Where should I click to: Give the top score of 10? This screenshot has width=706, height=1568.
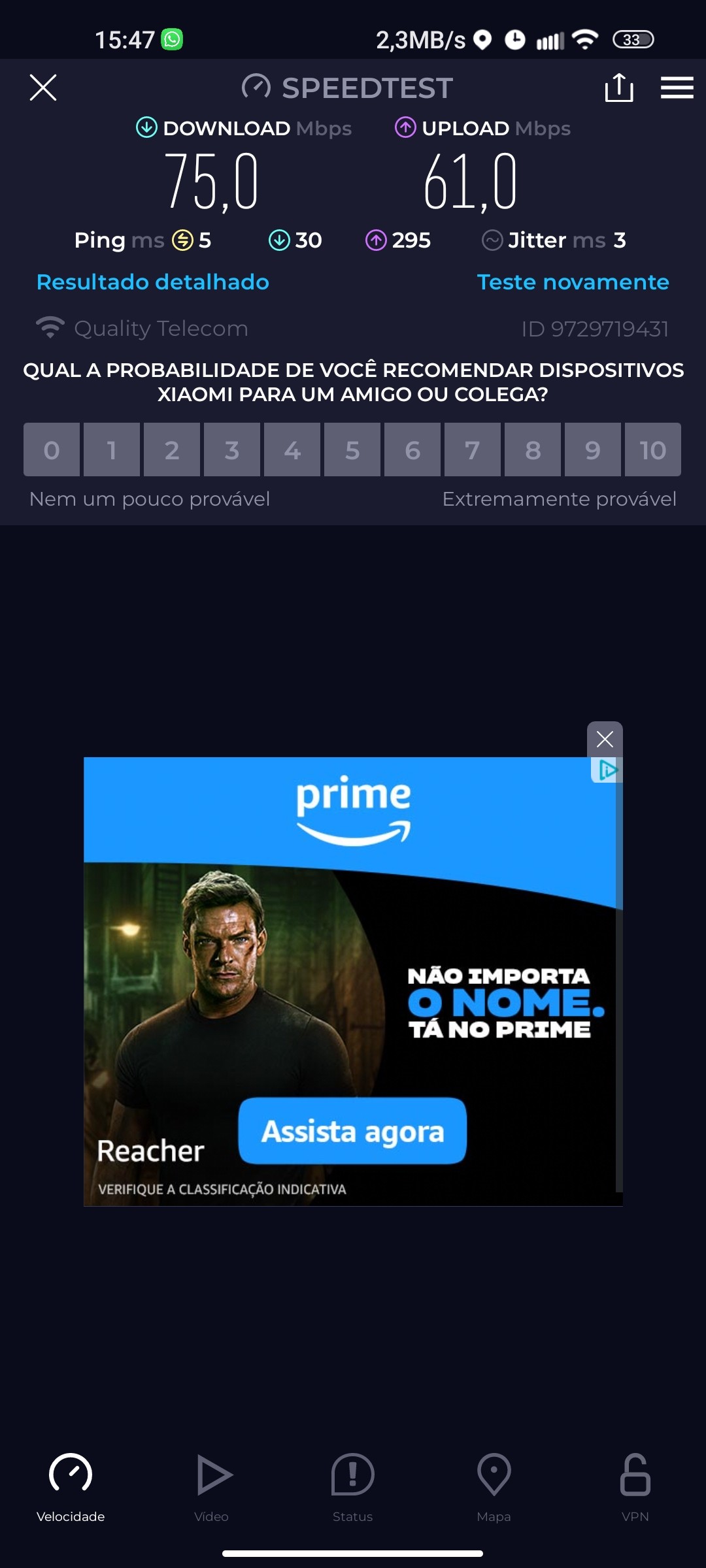pos(652,449)
